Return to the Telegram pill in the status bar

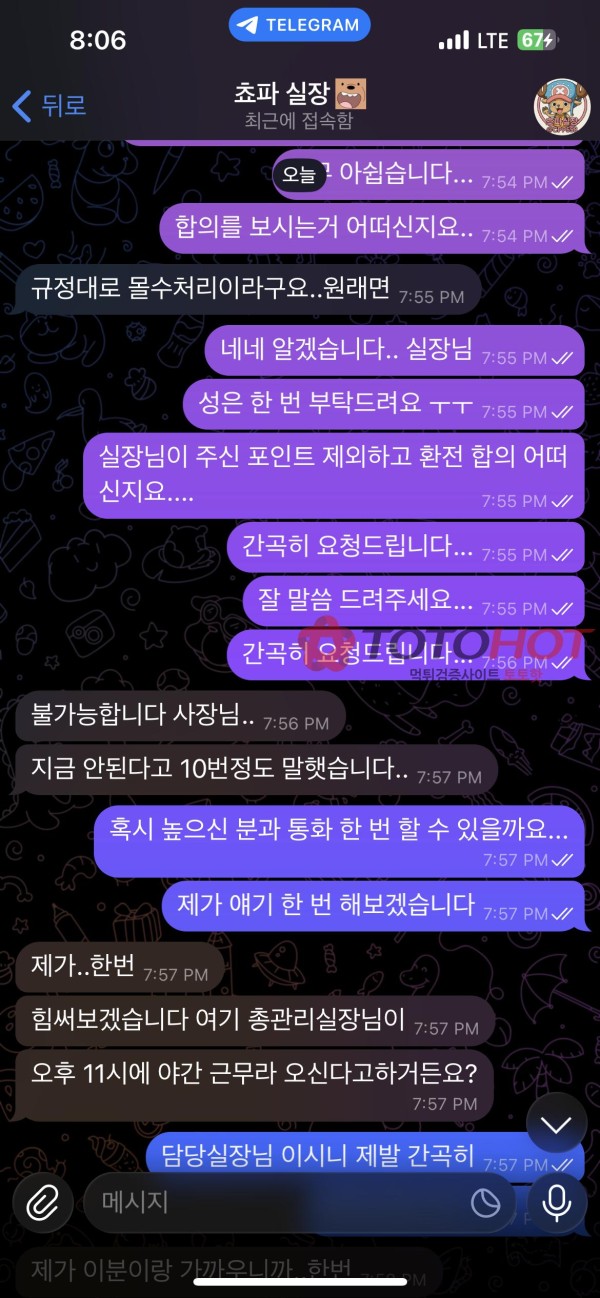tap(300, 25)
